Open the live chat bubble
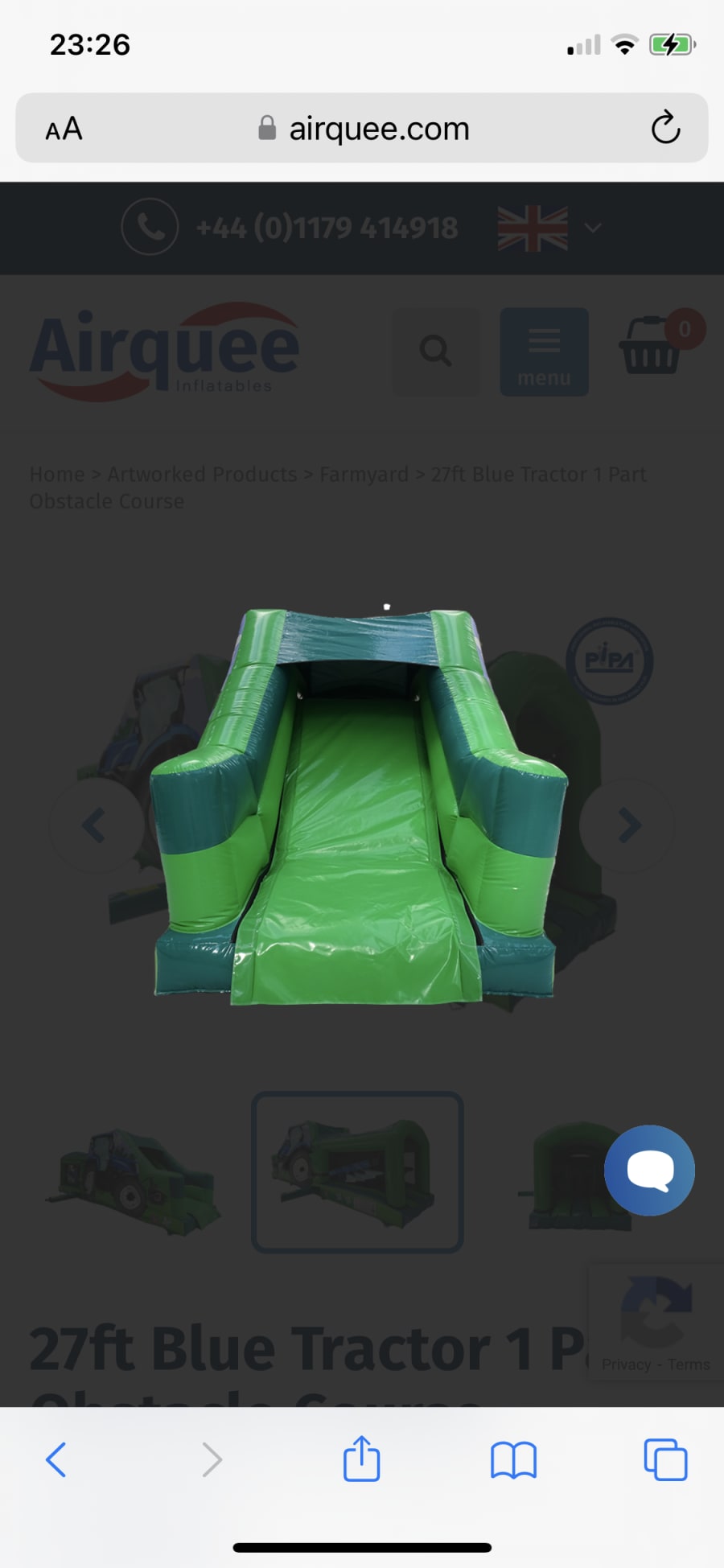Viewport: 724px width, 1568px height. 649,1170
